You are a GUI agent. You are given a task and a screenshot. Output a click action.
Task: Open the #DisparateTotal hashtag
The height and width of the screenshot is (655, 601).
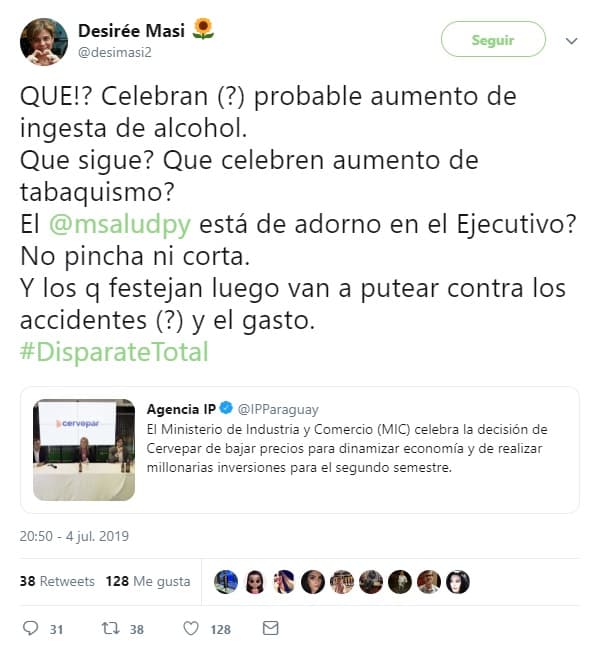[x=114, y=352]
